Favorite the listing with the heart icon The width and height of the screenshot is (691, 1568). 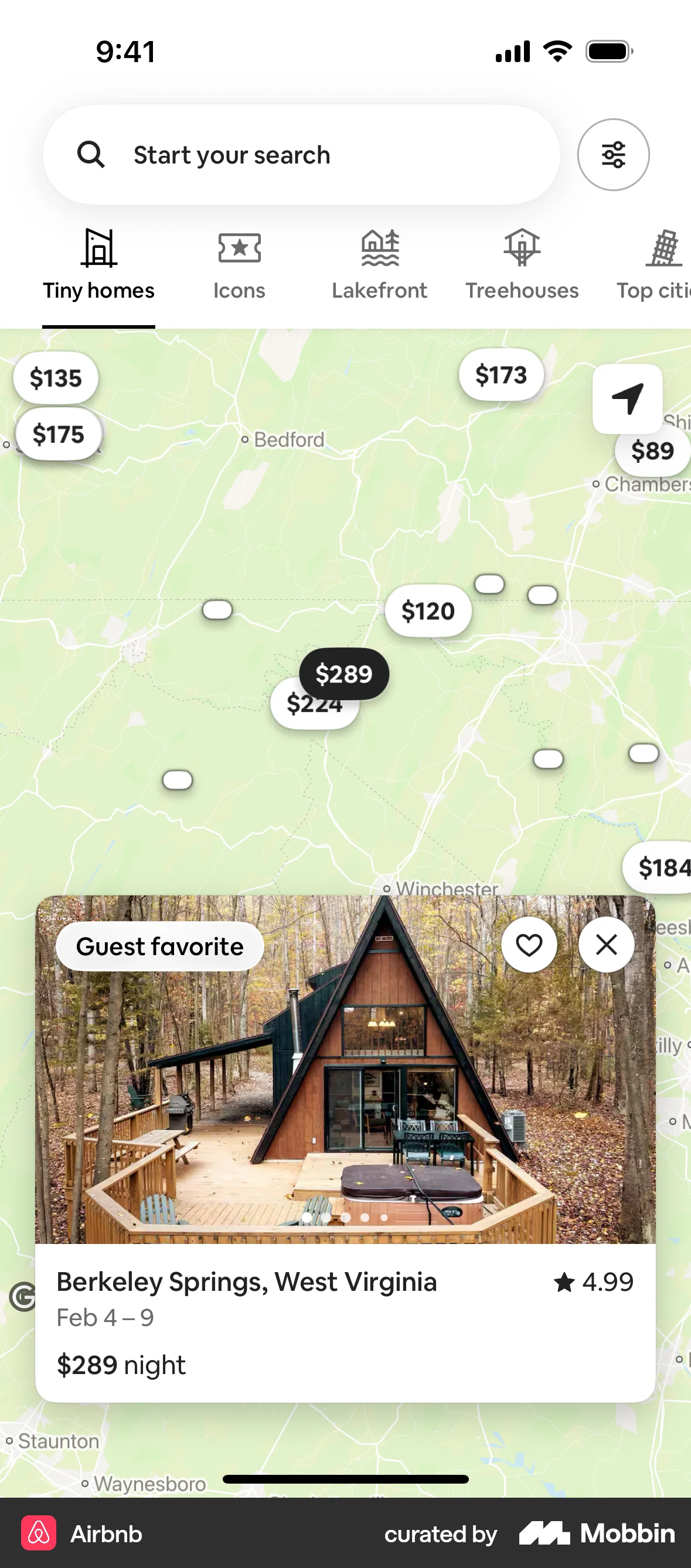point(529,944)
